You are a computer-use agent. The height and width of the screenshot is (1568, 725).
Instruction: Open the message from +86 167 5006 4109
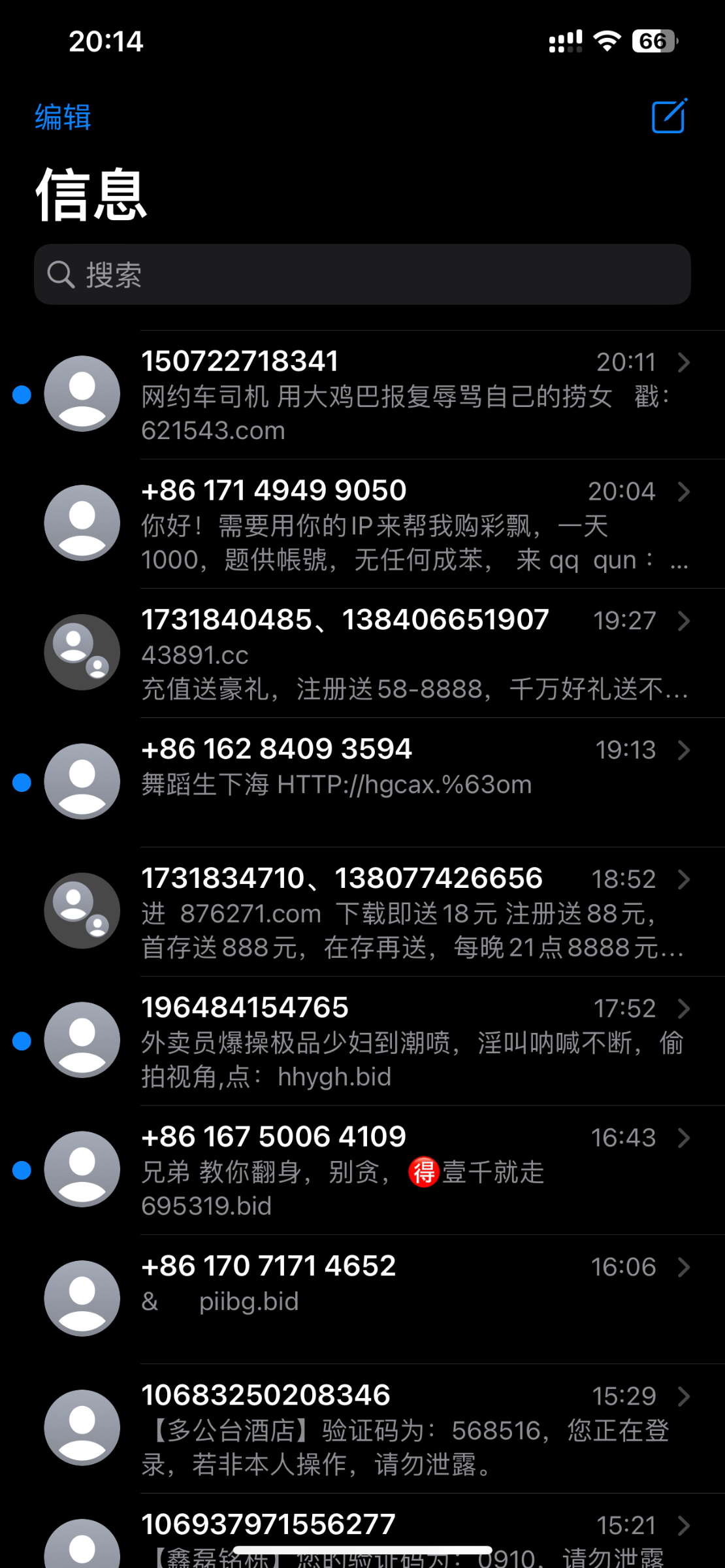pos(362,1171)
